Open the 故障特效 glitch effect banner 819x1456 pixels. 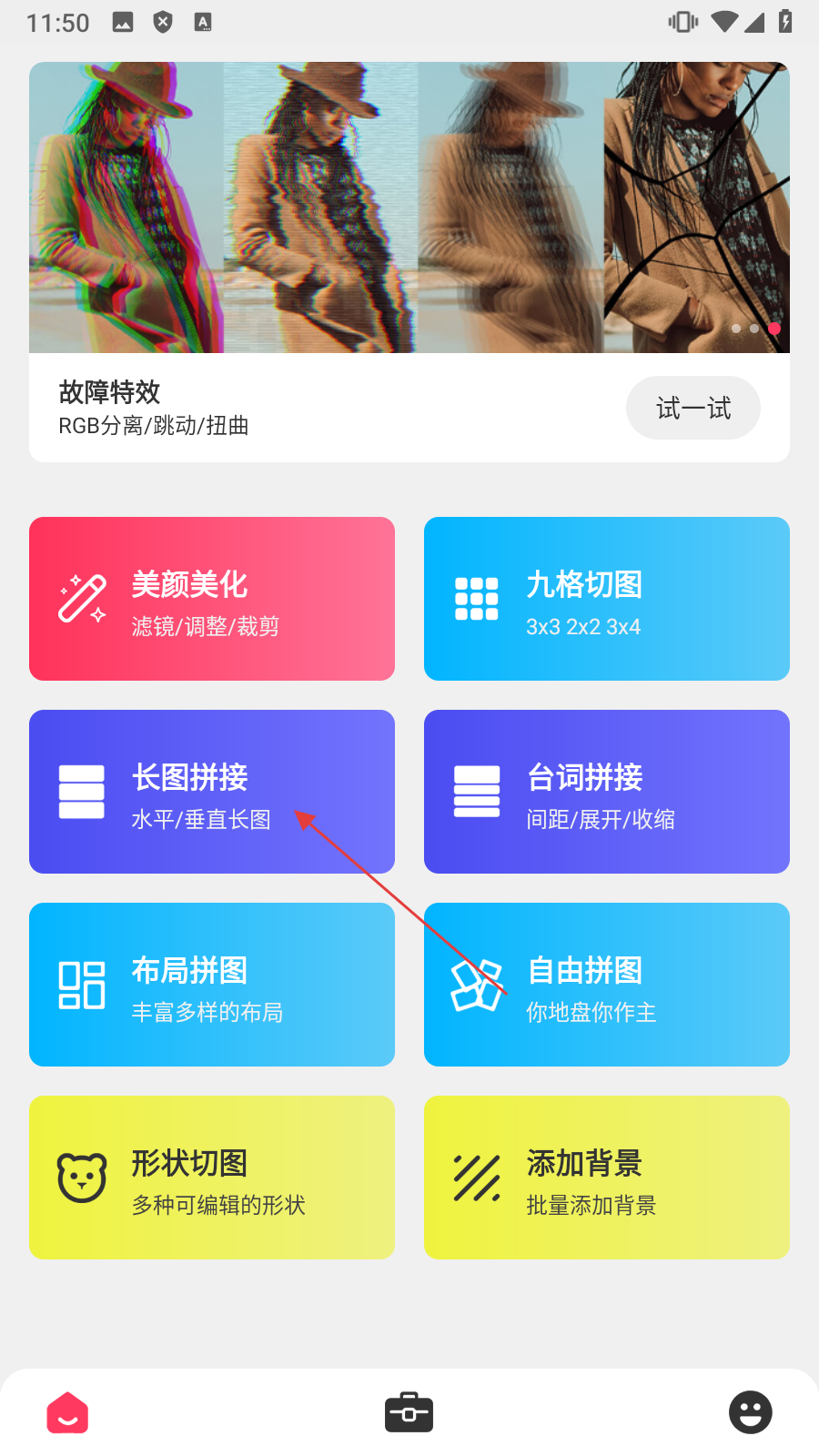pyautogui.click(x=409, y=207)
